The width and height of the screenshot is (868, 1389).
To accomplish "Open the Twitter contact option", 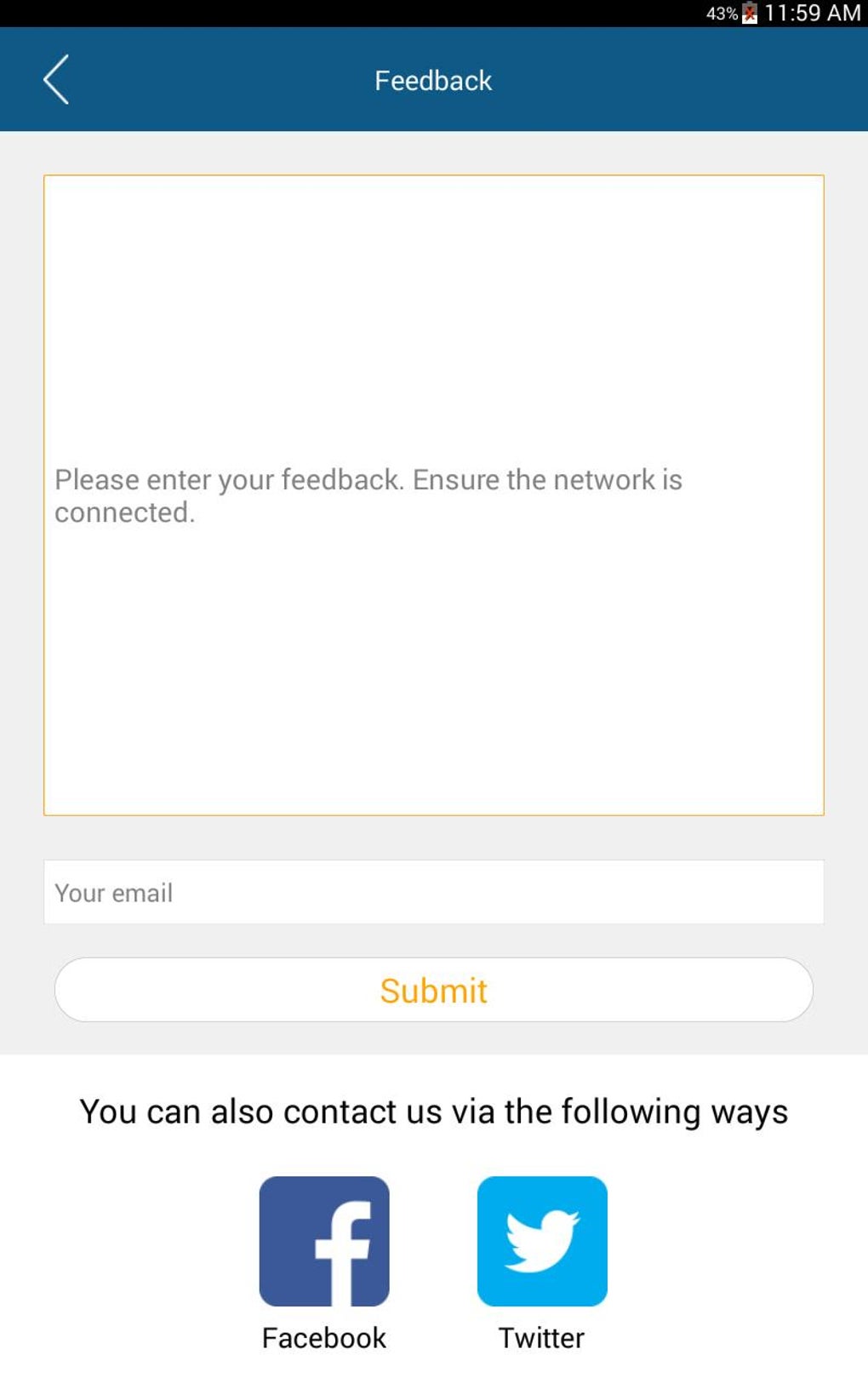I will pos(542,1241).
